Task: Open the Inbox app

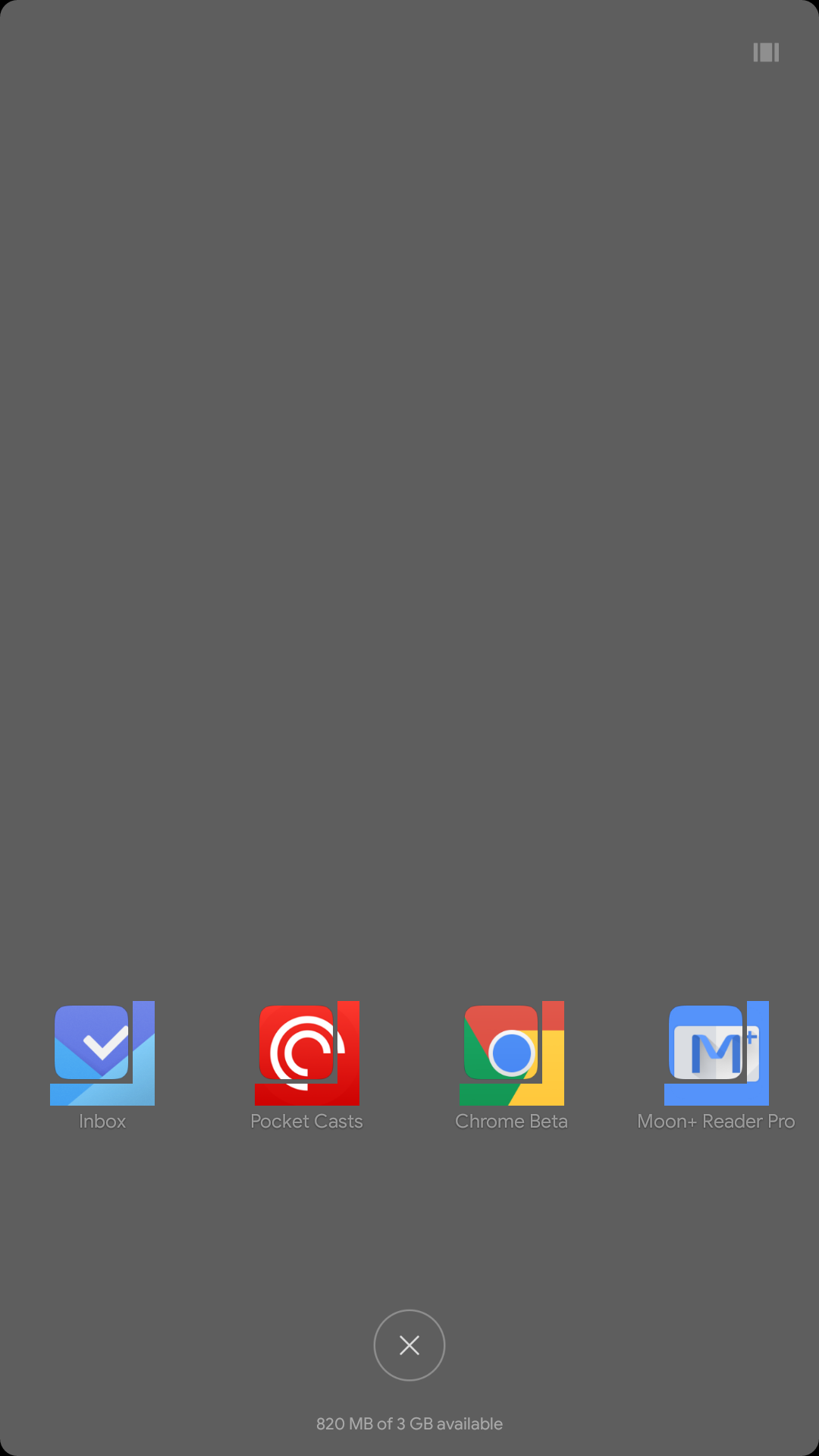Action: pos(102,1053)
